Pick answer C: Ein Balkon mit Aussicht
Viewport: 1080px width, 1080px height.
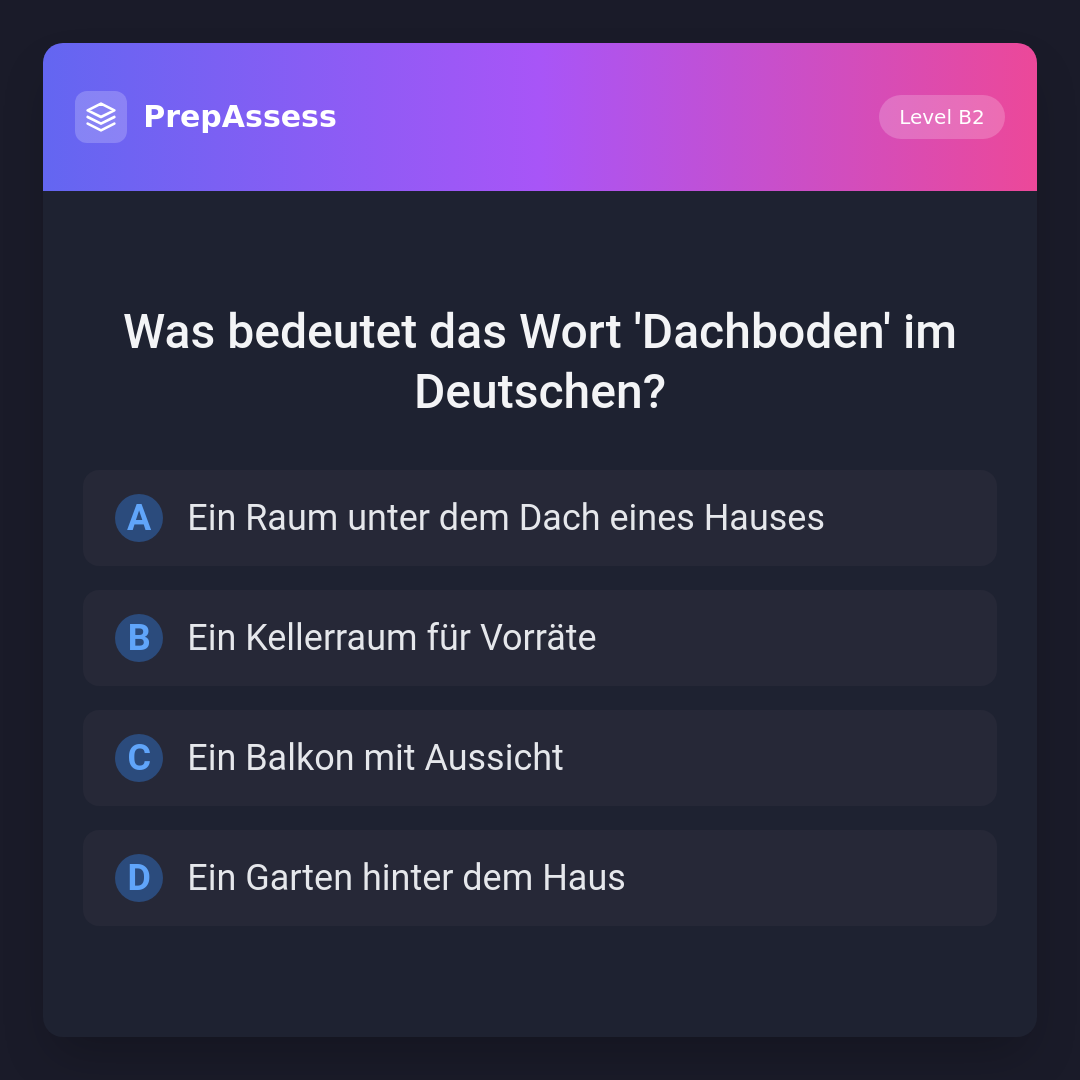click(x=540, y=758)
